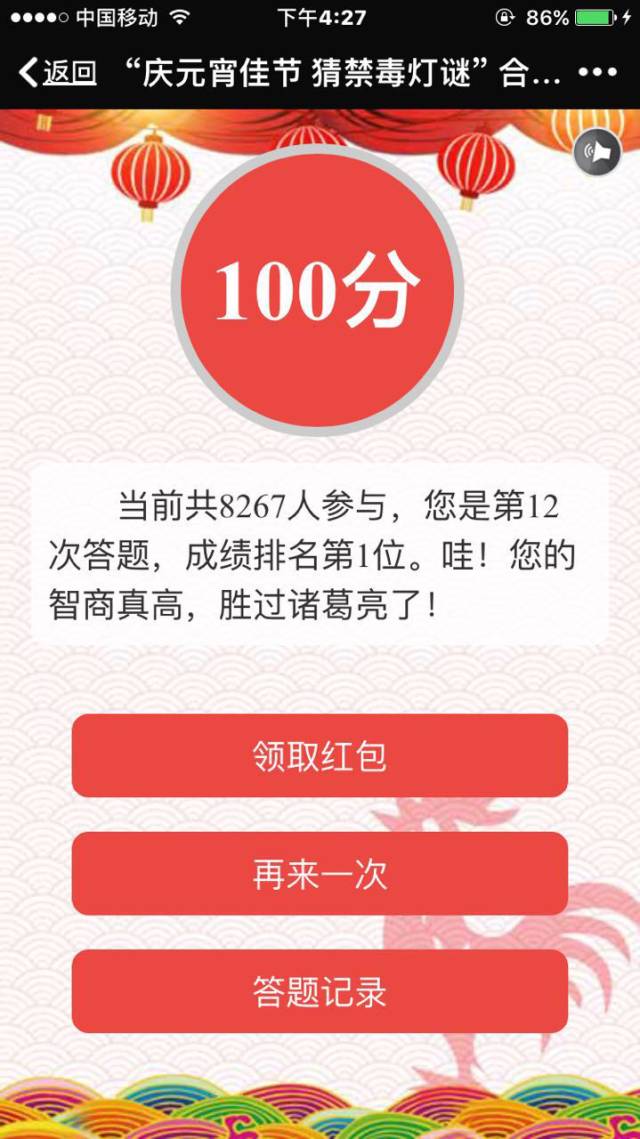
Task: Play again with 再来一次
Action: tap(320, 874)
